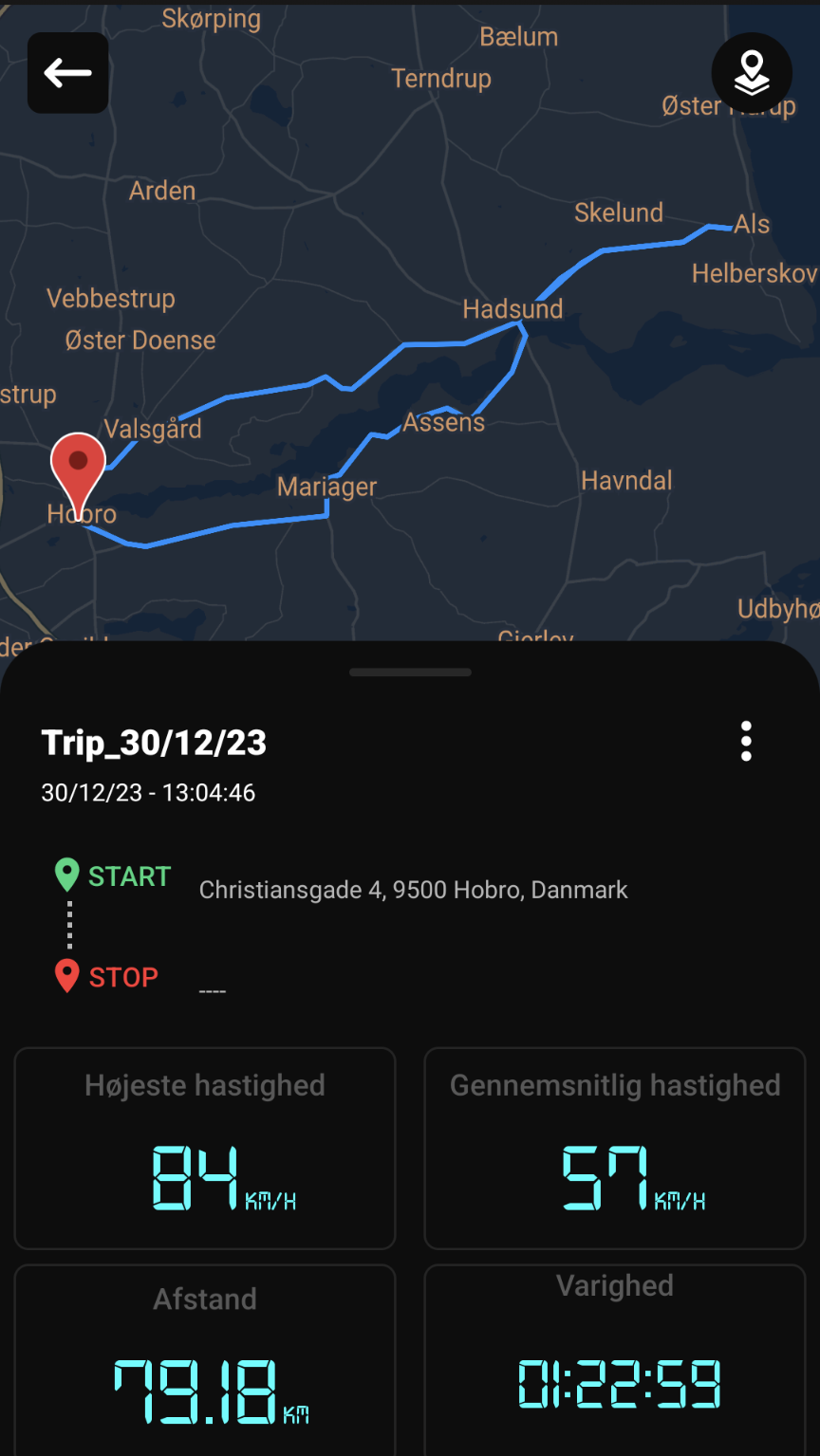Open the trip overflow menu
The image size is (820, 1456).
746,741
